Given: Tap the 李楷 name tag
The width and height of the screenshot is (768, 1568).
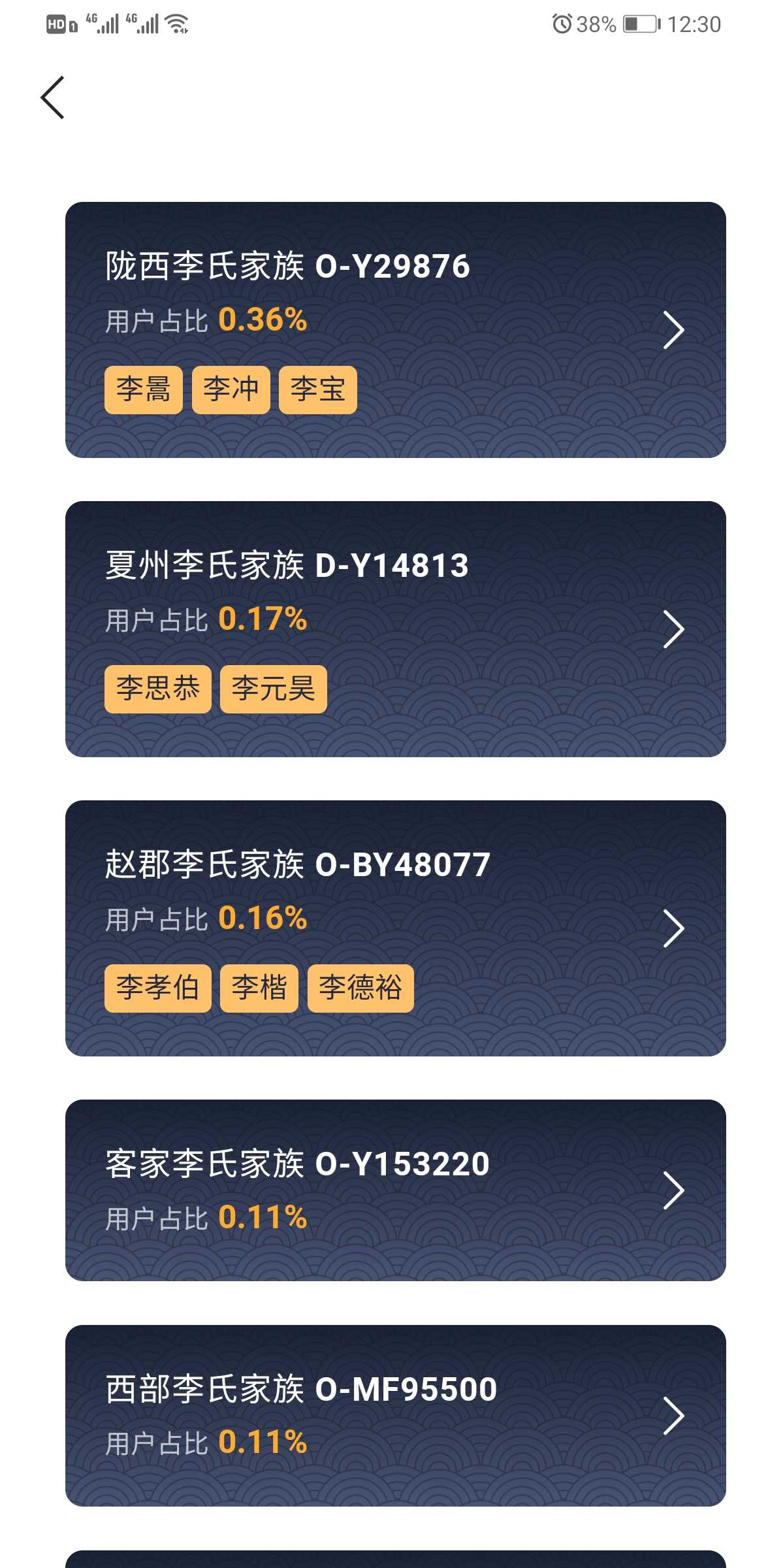Looking at the screenshot, I should [x=259, y=988].
